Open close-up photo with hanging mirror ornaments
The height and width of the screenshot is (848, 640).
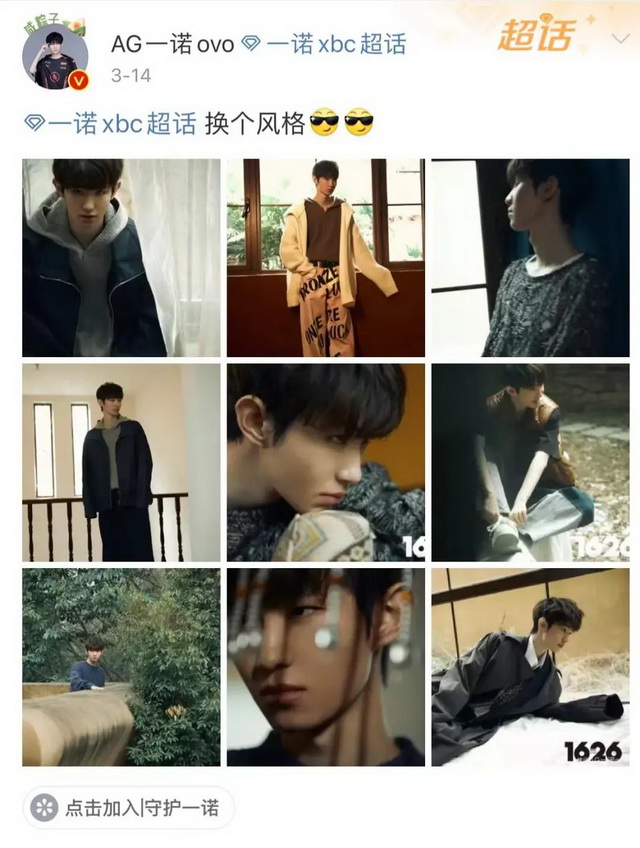click(325, 667)
